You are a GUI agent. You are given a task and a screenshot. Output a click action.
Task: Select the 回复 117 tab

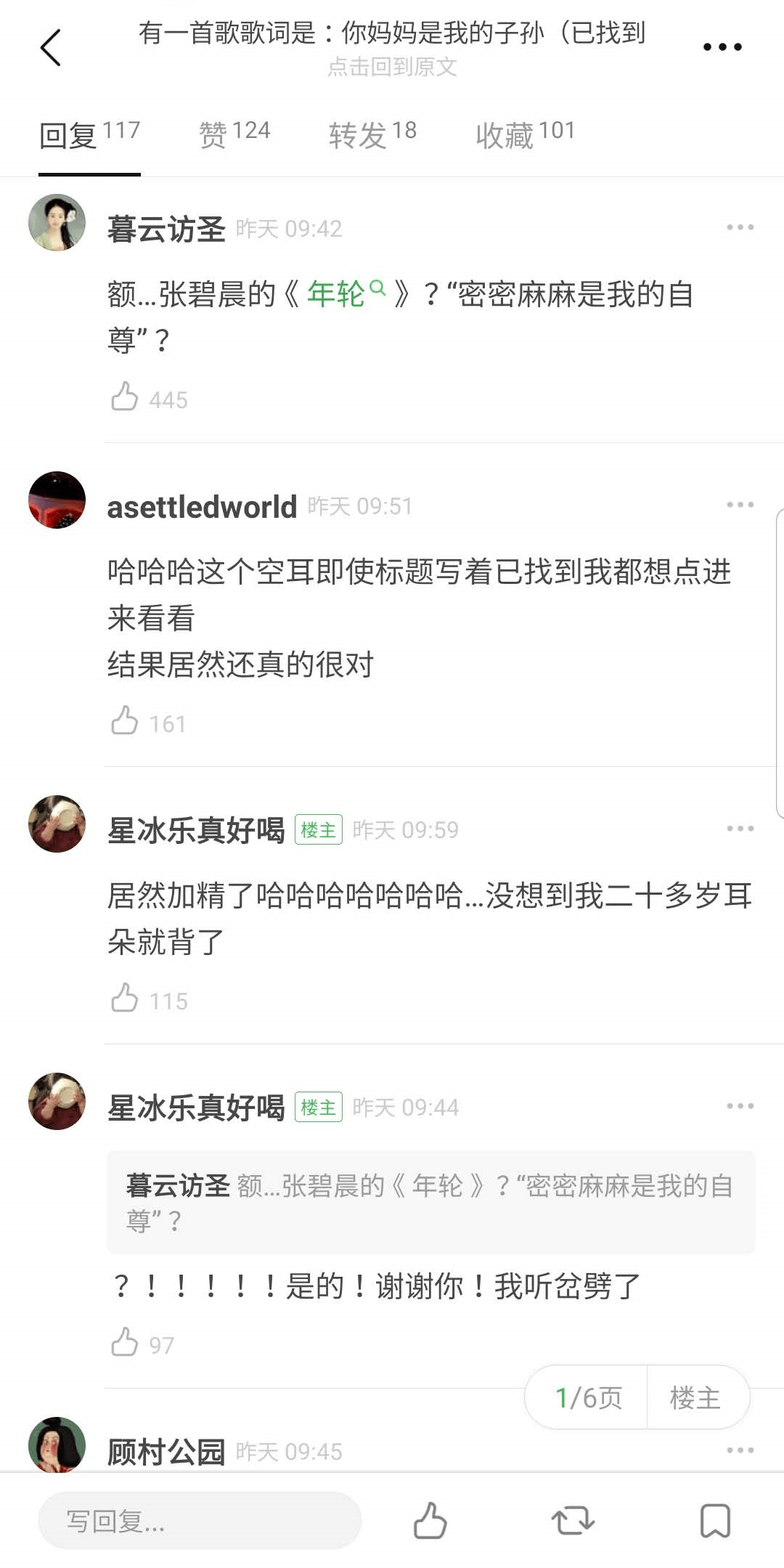89,133
